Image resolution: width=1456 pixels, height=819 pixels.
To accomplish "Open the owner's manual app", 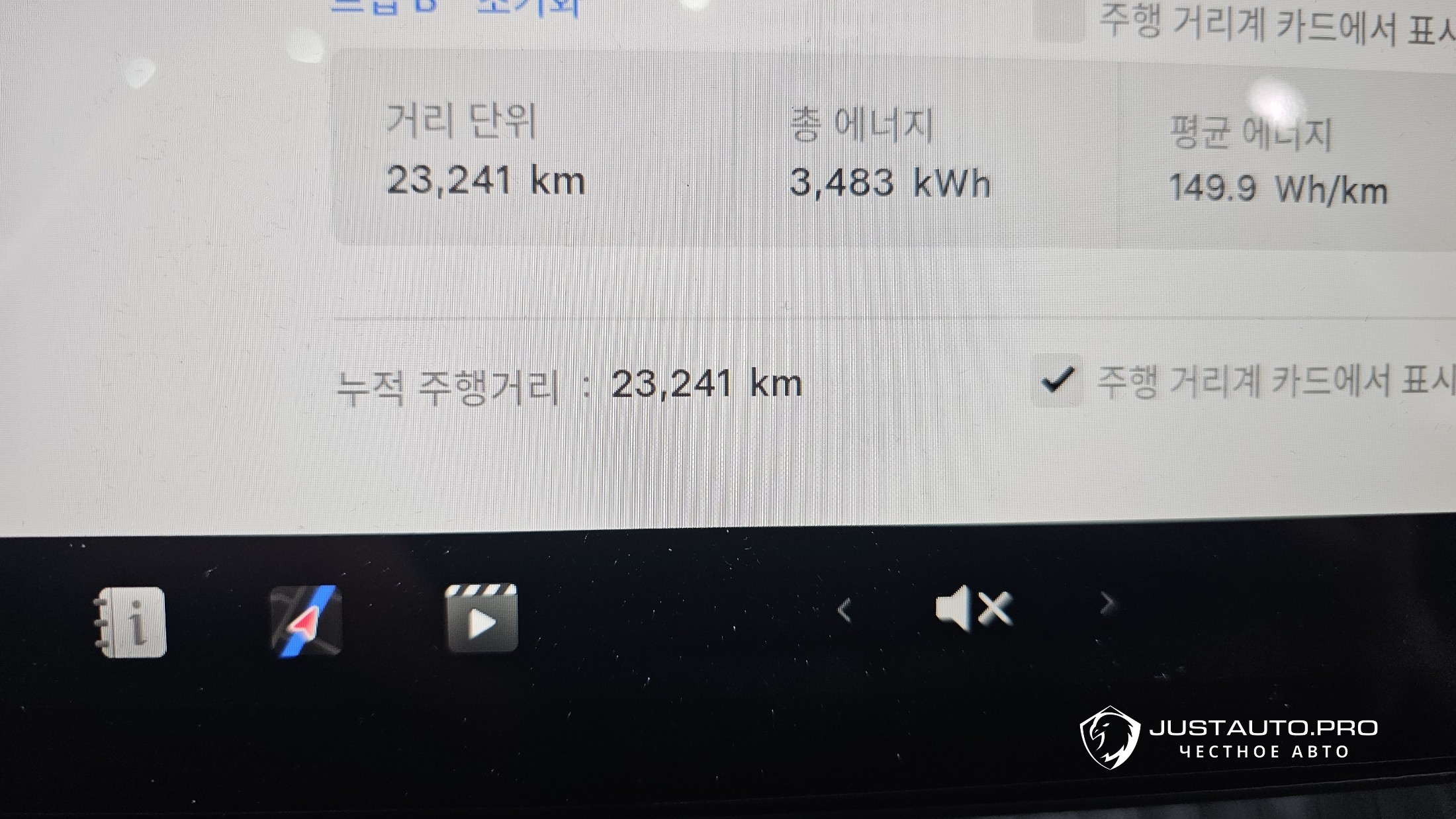I will pyautogui.click(x=131, y=622).
